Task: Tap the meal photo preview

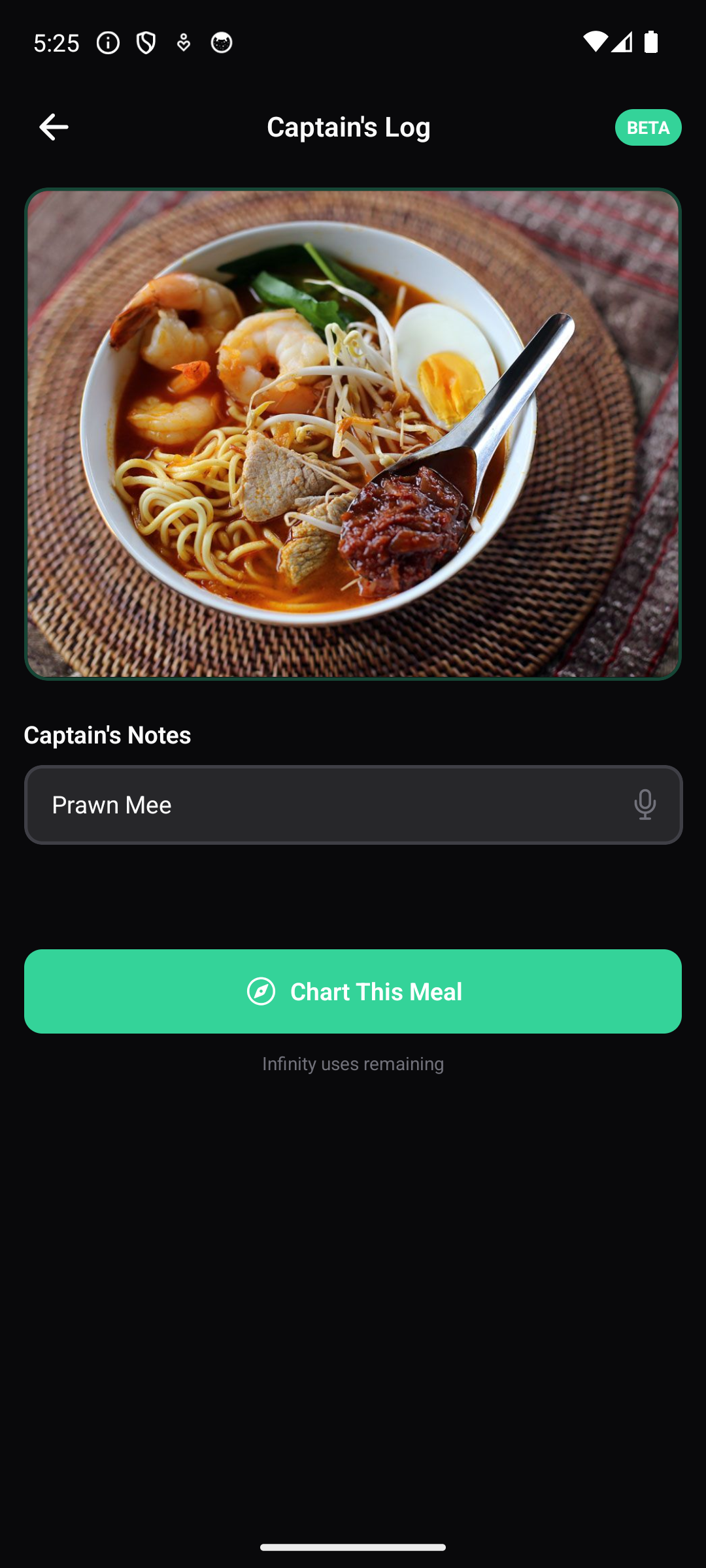Action: [353, 434]
